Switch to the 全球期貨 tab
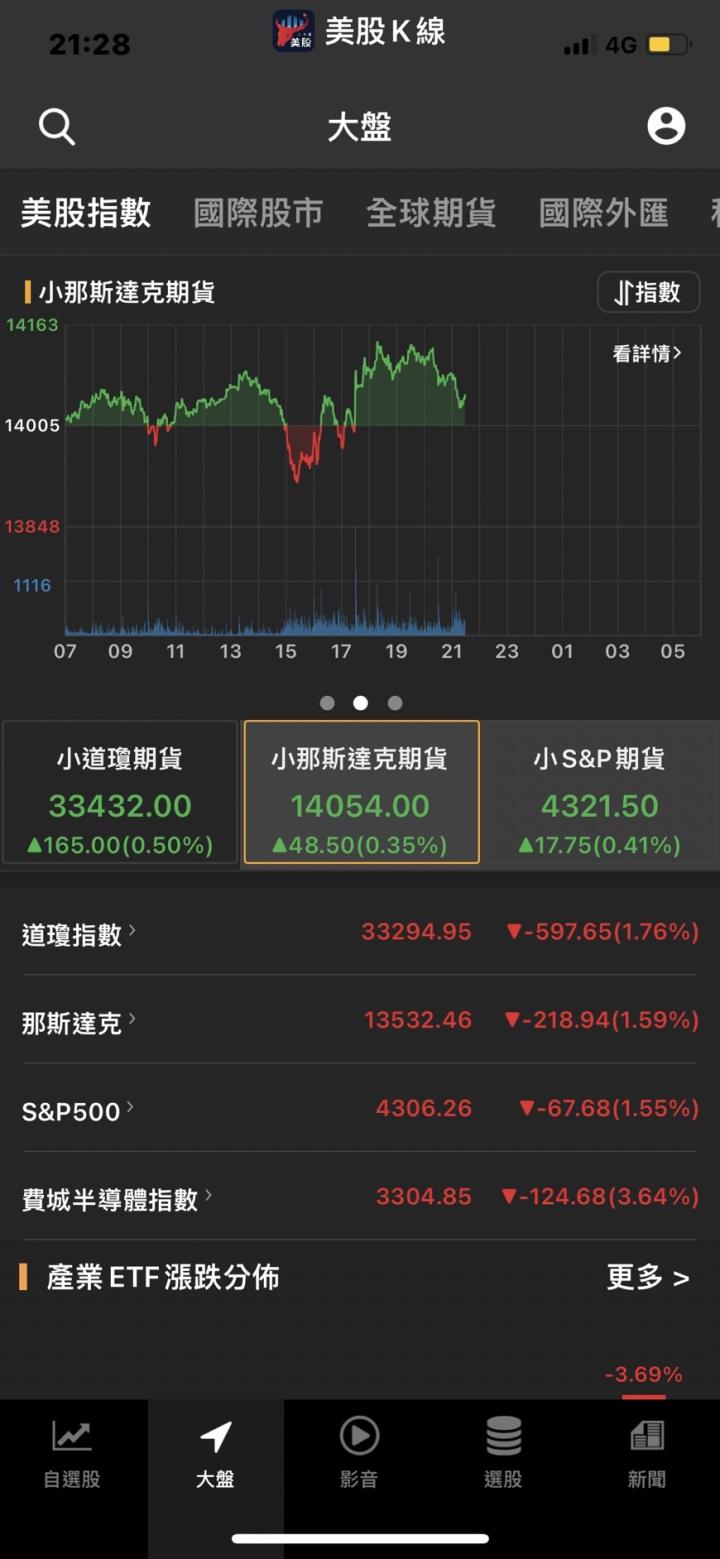Image resolution: width=720 pixels, height=1559 pixels. [431, 213]
